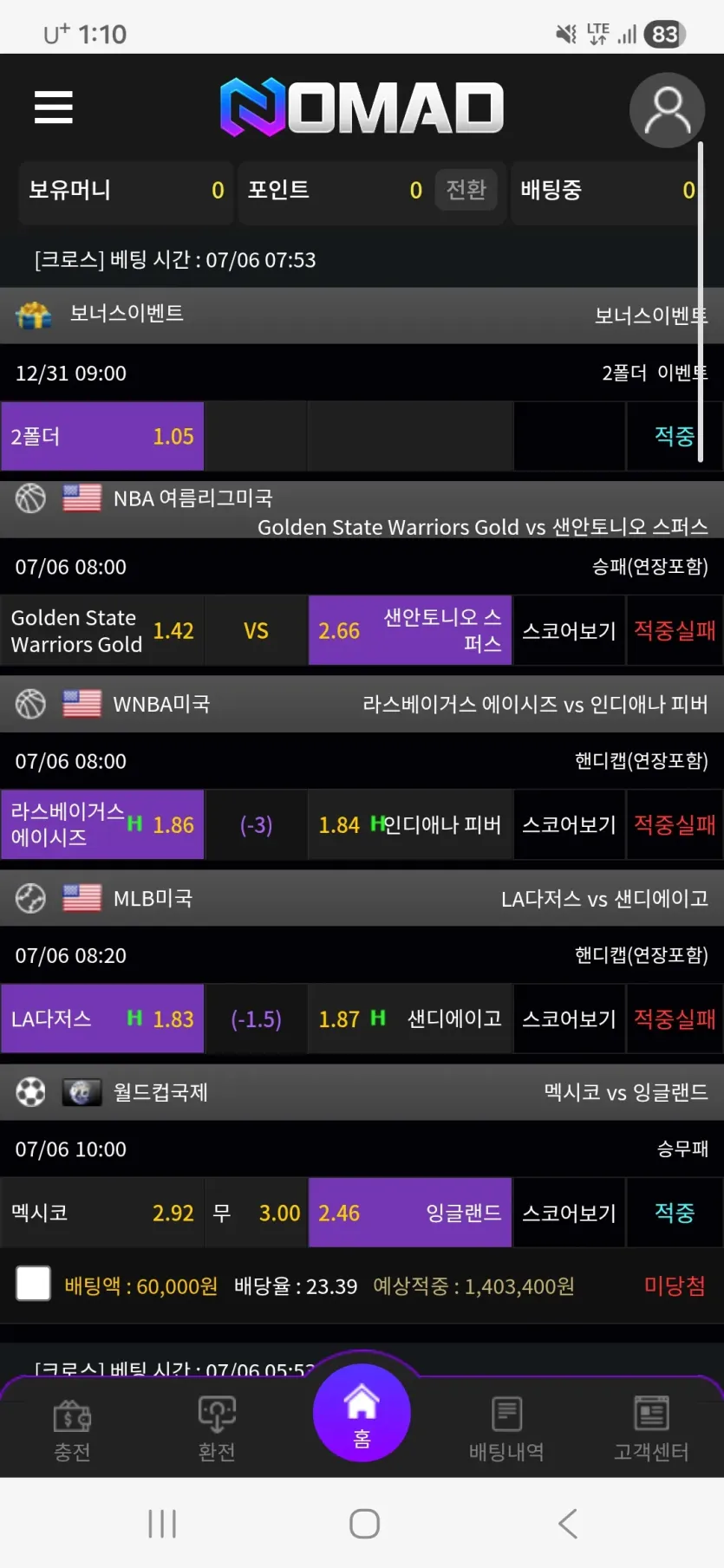Tap the 전환 point conversion button
The height and width of the screenshot is (1568, 724).
click(466, 190)
